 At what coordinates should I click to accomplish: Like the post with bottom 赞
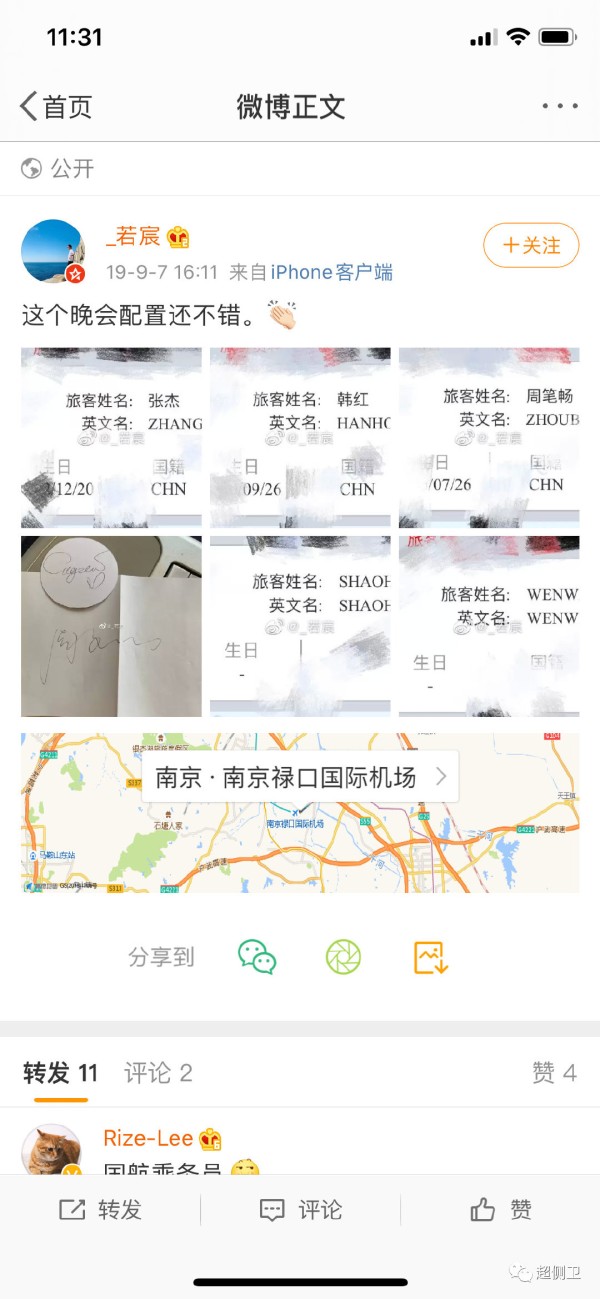click(501, 1210)
